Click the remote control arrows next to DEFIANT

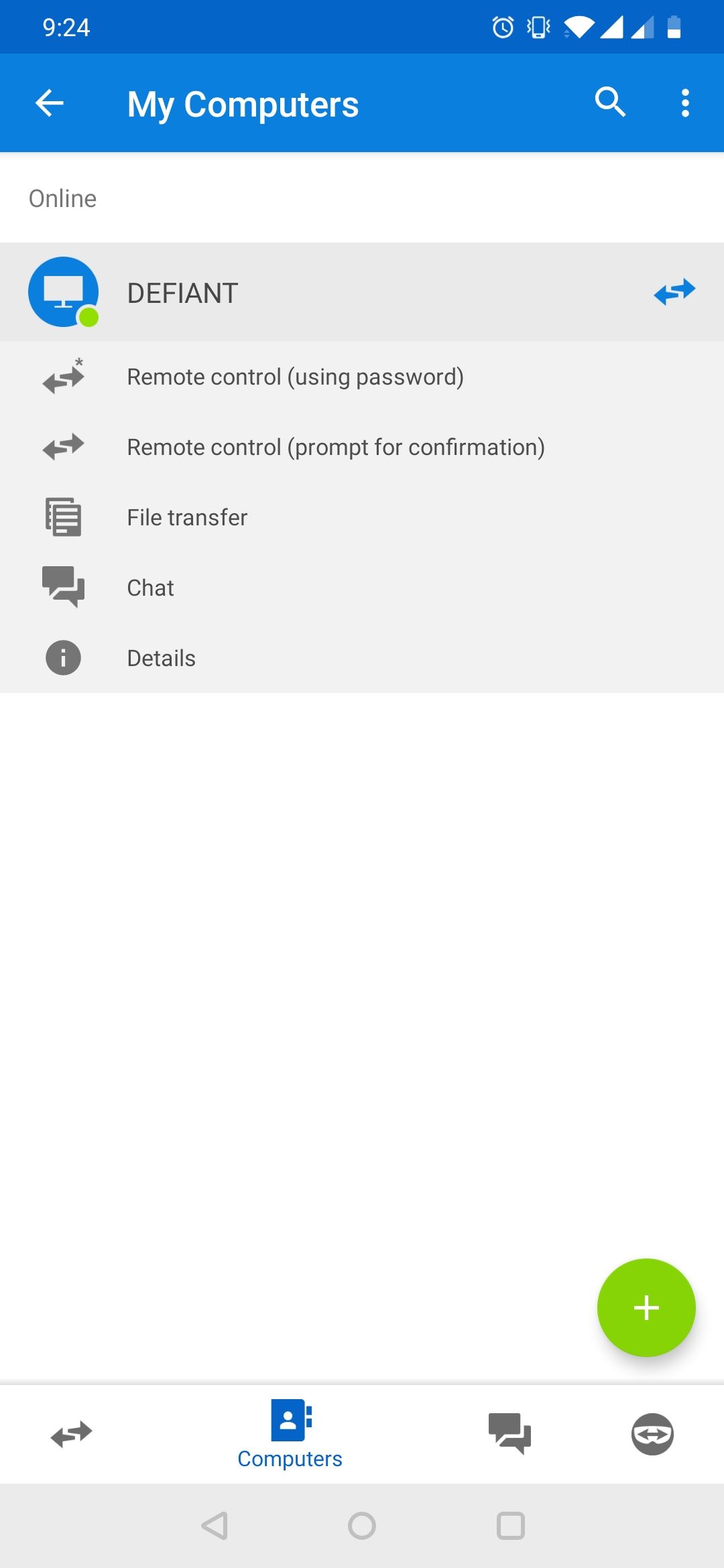pyautogui.click(x=675, y=291)
